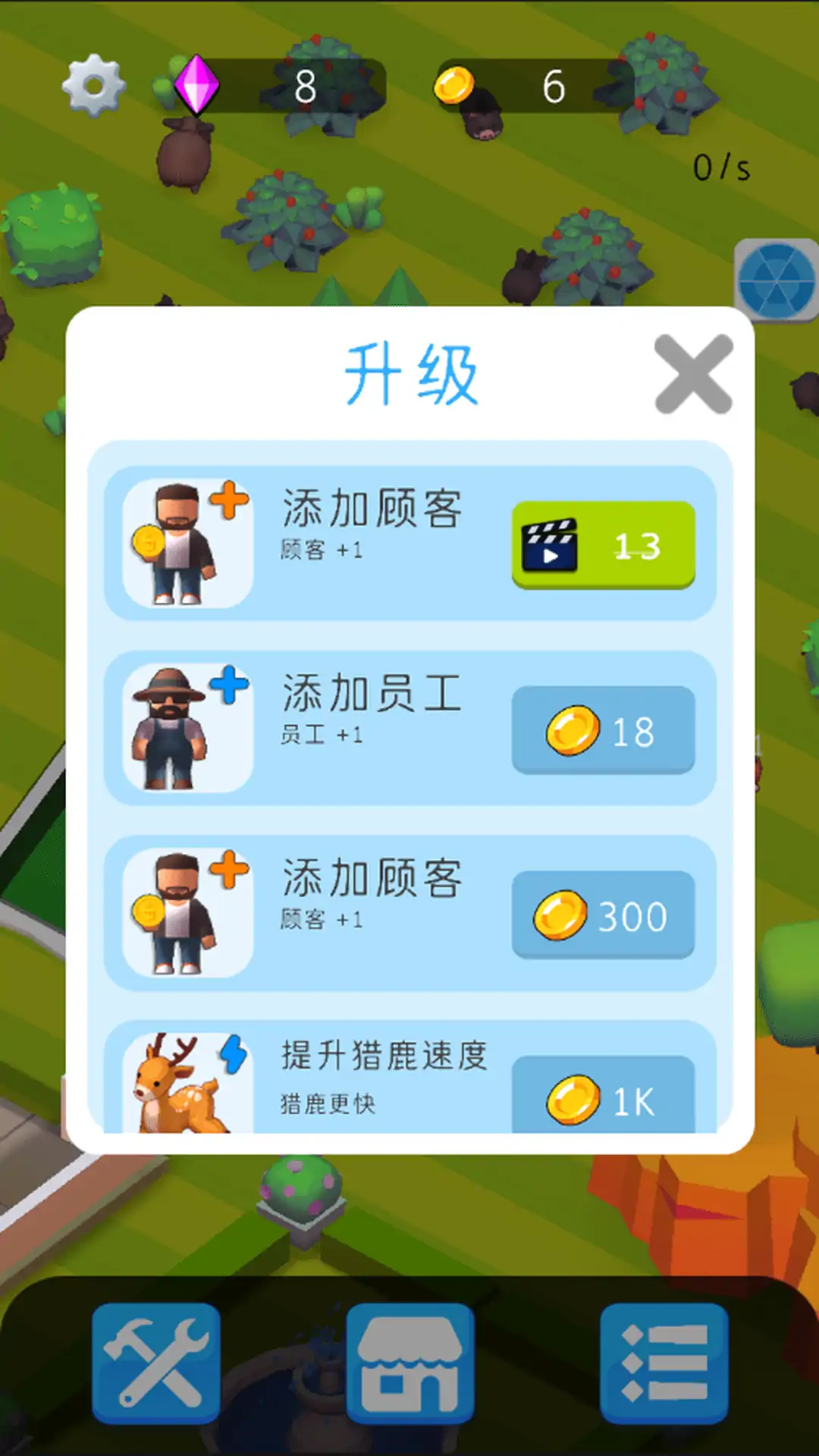Open the shop storefront button
The width and height of the screenshot is (819, 1456).
click(410, 1363)
